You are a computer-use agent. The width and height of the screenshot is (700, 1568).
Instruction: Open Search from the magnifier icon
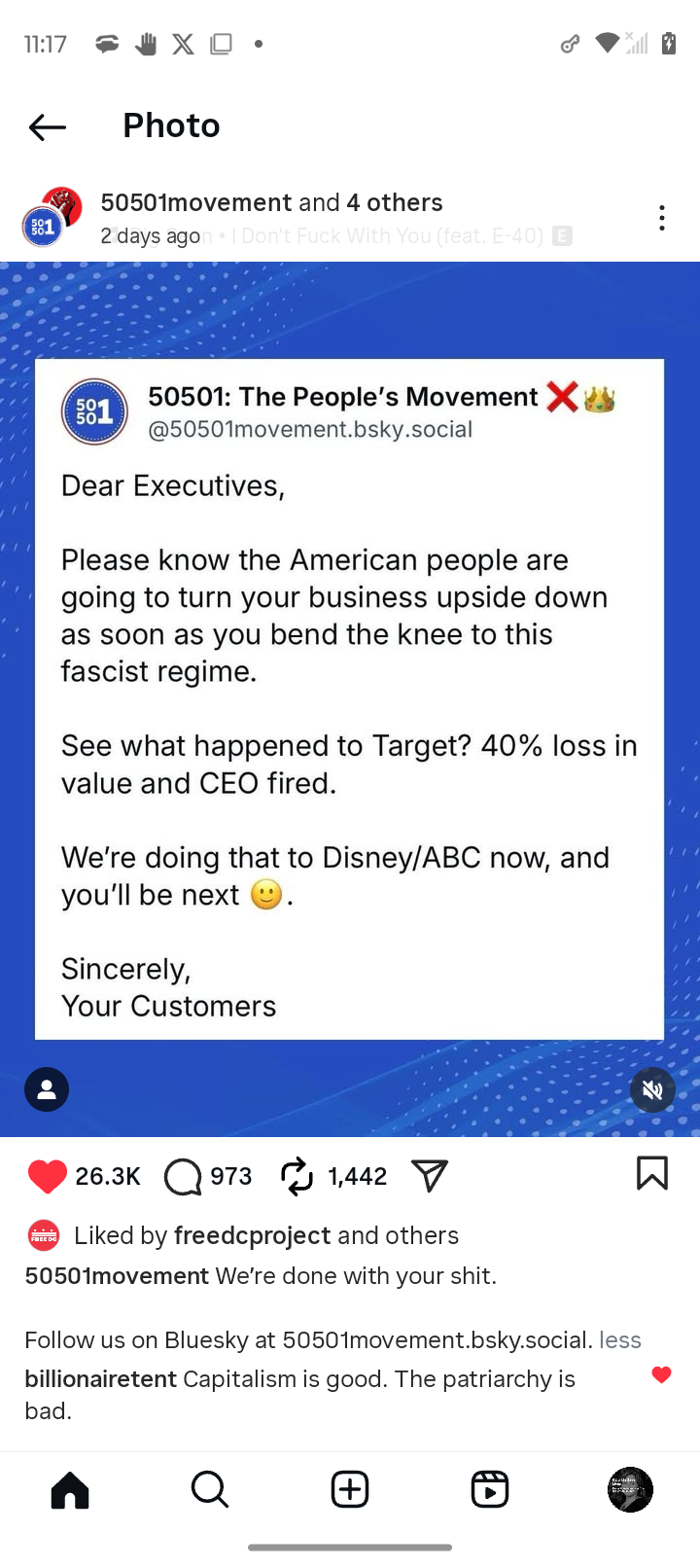(x=209, y=1488)
